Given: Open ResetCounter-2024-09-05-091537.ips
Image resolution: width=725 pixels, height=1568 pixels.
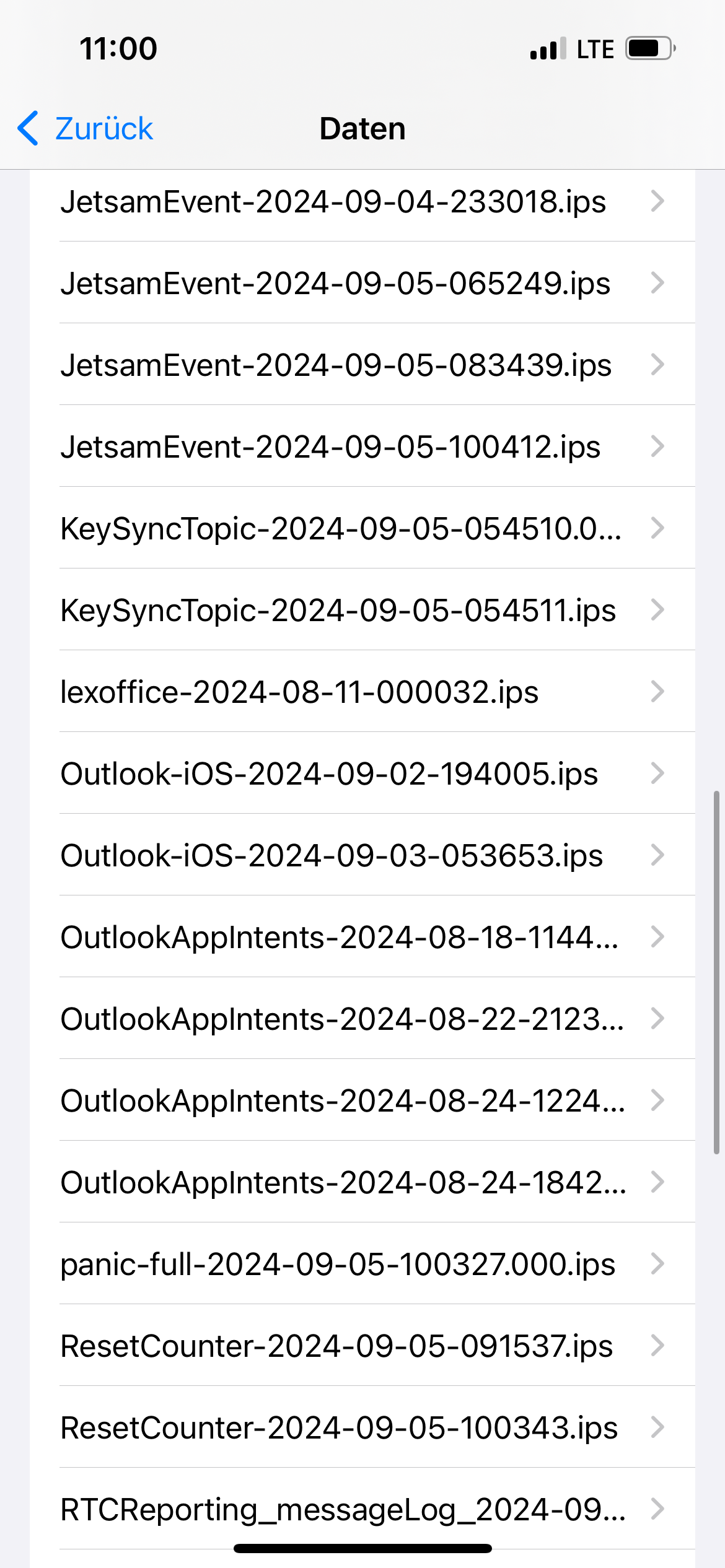Looking at the screenshot, I should point(362,1346).
